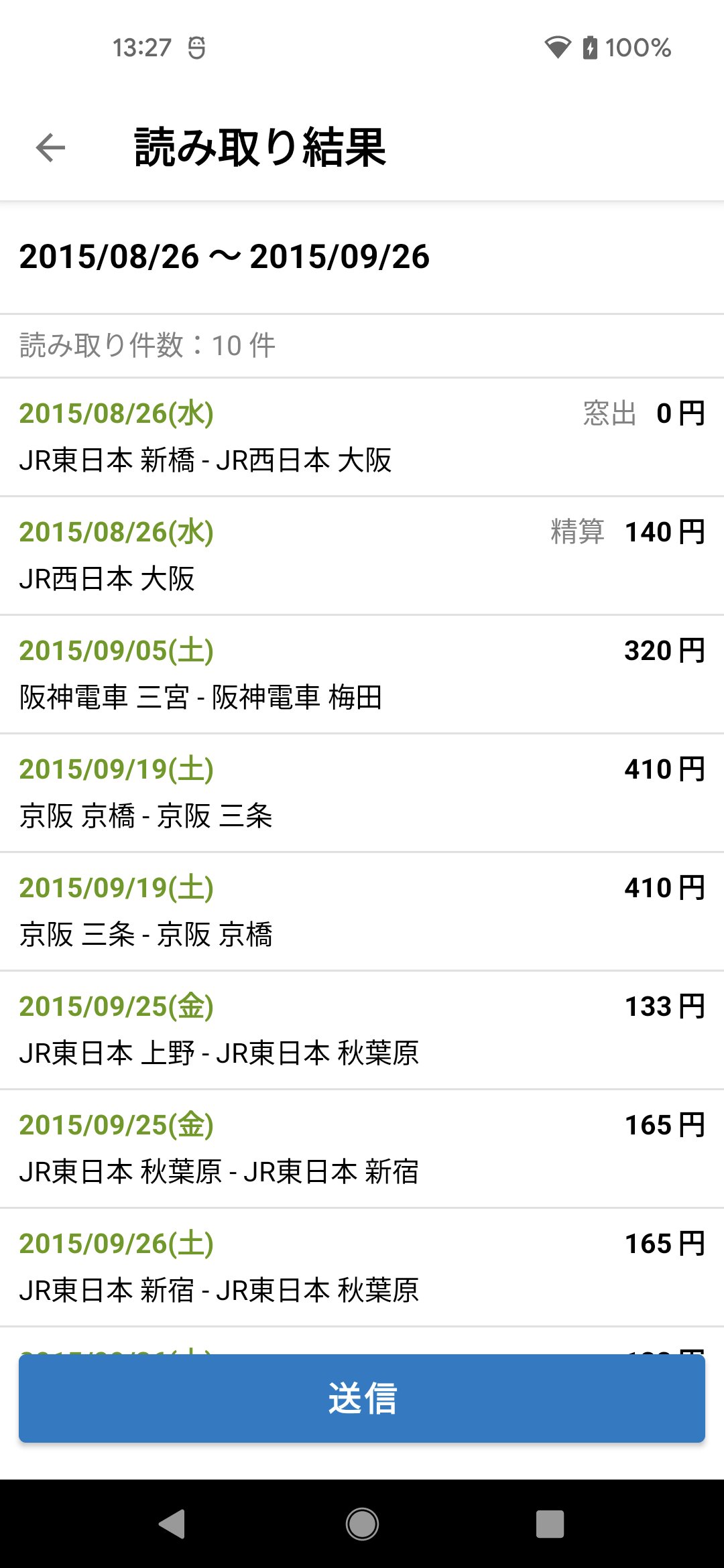Choose the 2015/09/26 新宿 - 秋葉原 trip
This screenshot has width=724, height=1568.
point(362,1267)
